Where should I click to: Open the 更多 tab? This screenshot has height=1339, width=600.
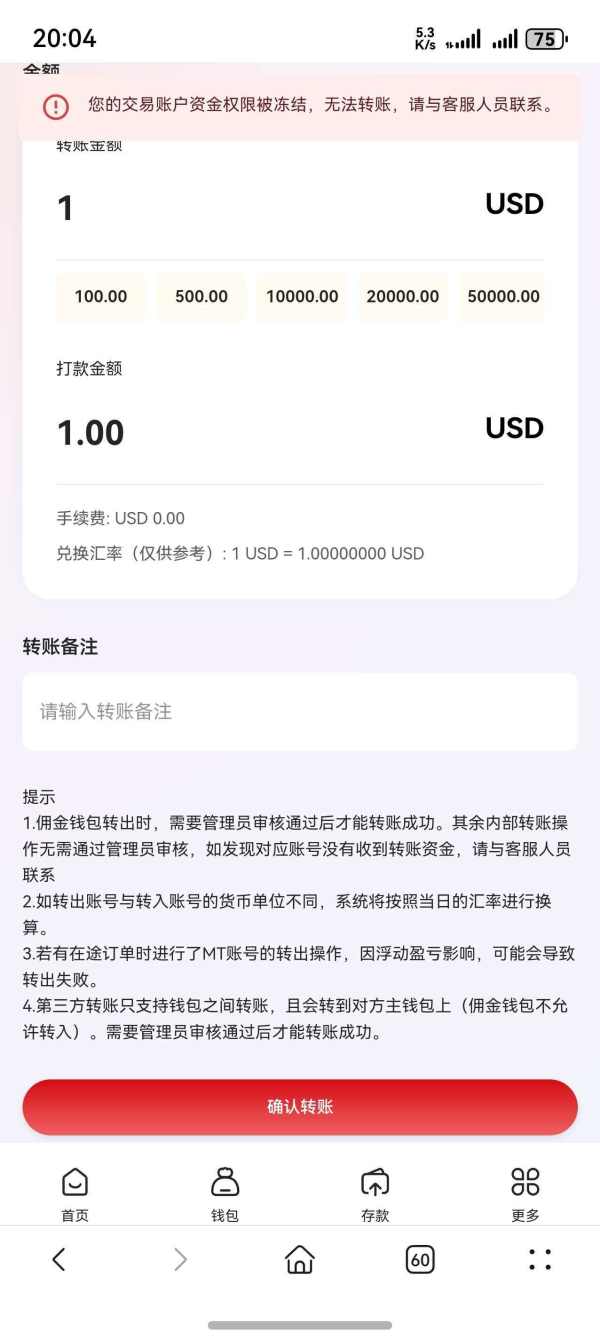525,1194
